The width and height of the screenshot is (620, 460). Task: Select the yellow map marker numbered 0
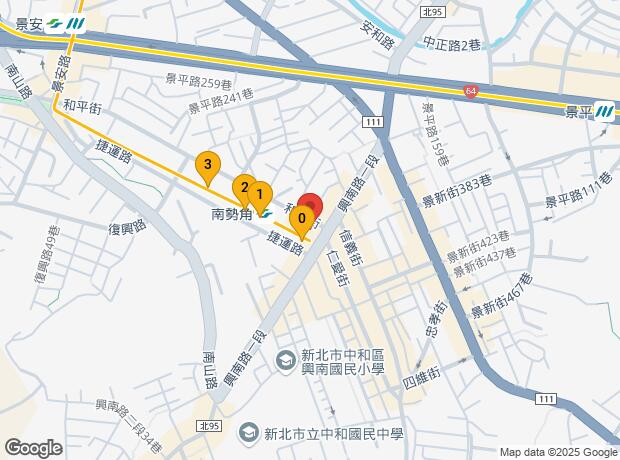[301, 220]
